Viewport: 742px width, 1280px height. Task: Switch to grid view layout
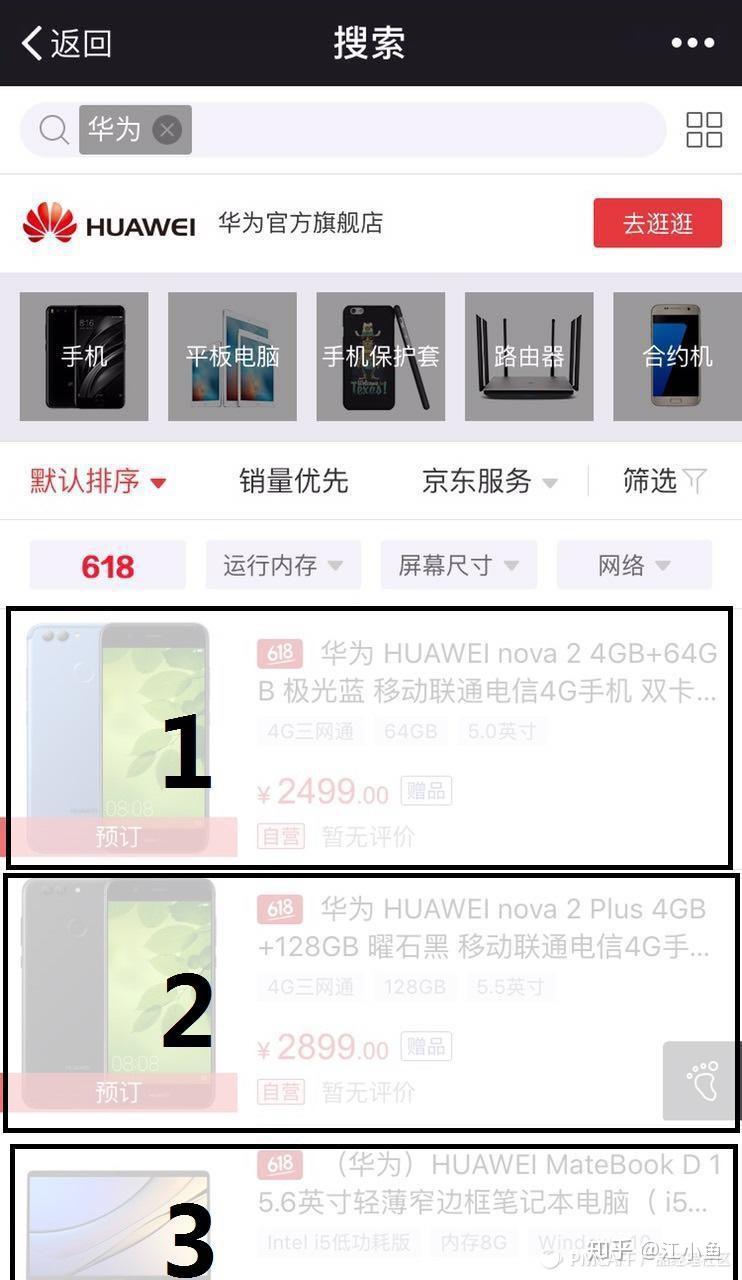(x=703, y=130)
